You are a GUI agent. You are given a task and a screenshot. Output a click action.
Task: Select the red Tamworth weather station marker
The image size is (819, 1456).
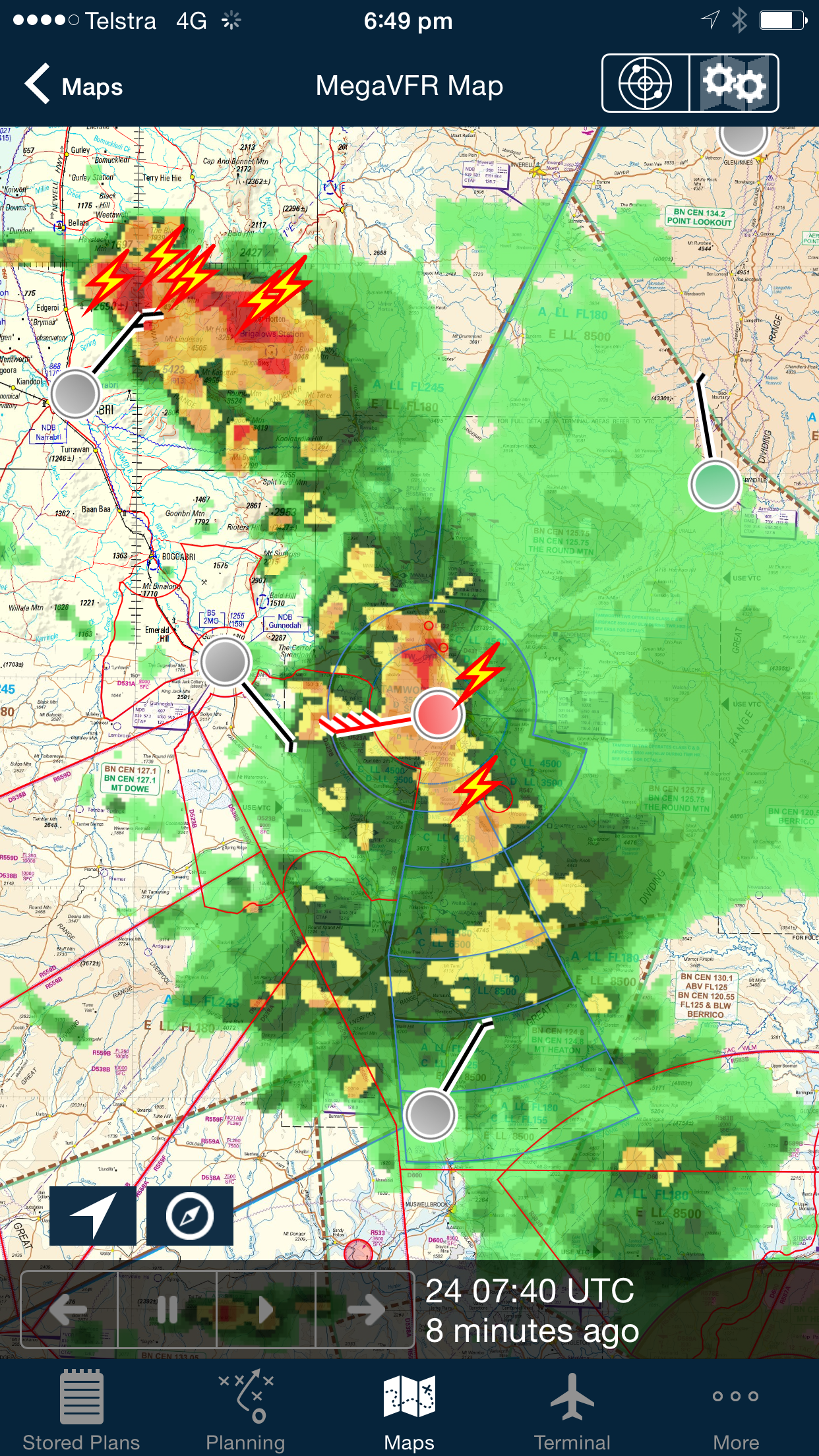437,714
